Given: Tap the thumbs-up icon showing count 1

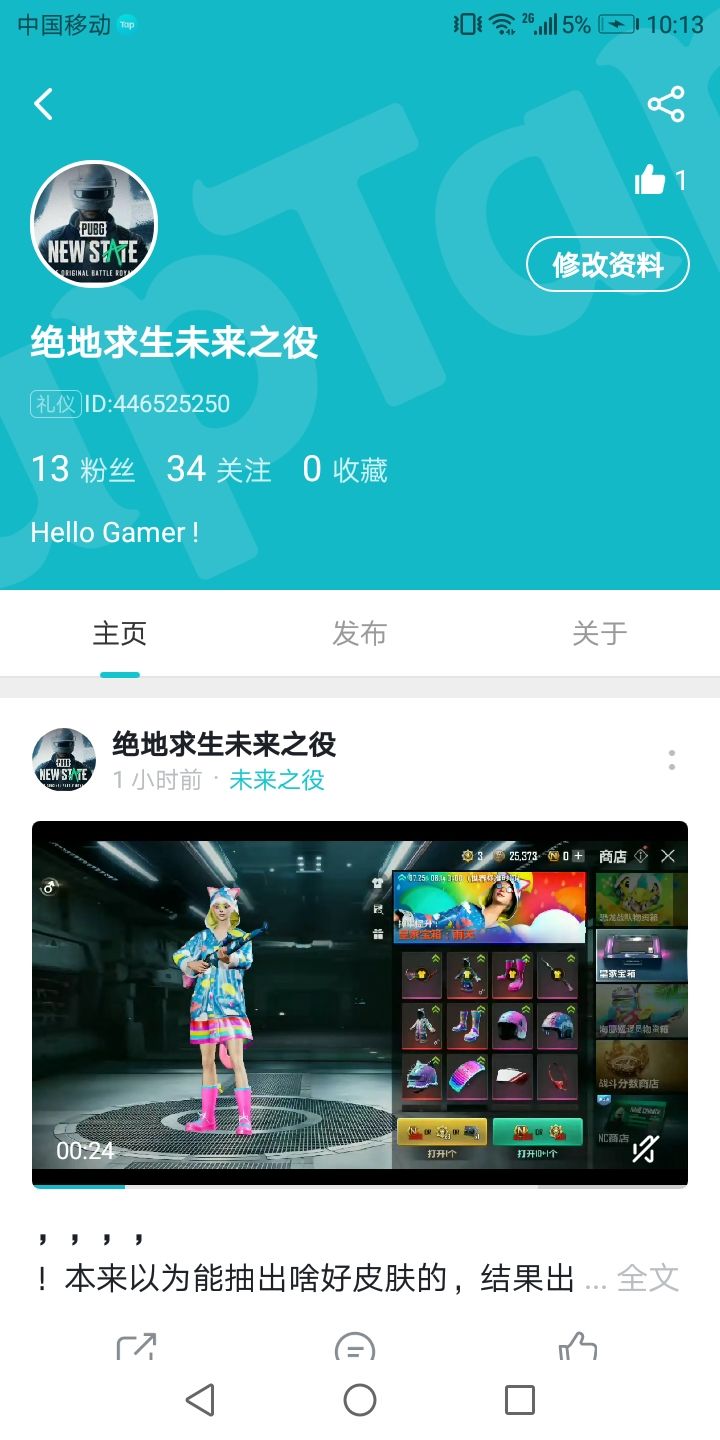Looking at the screenshot, I should (x=655, y=180).
